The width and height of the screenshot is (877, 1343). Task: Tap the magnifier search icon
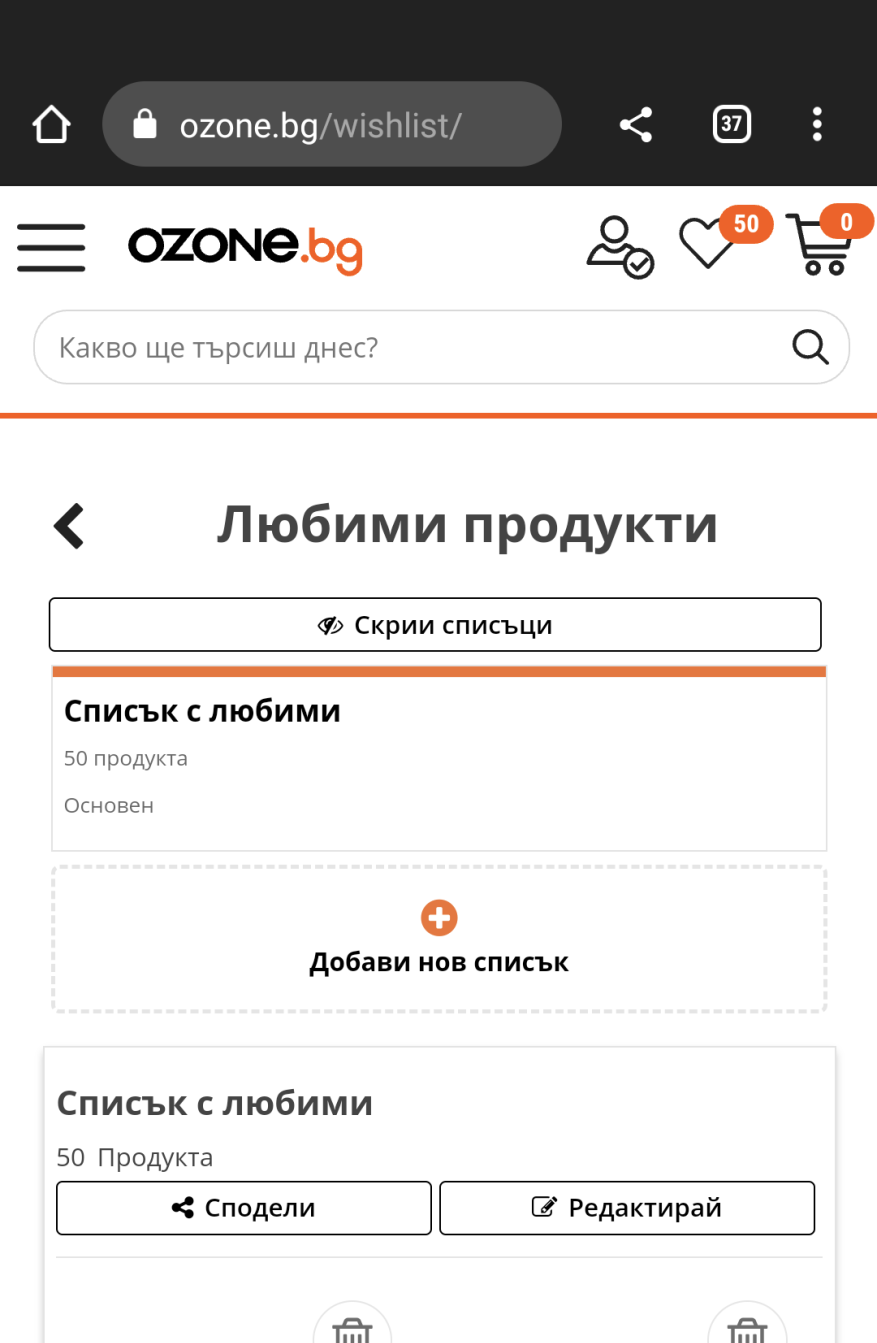pyautogui.click(x=810, y=347)
